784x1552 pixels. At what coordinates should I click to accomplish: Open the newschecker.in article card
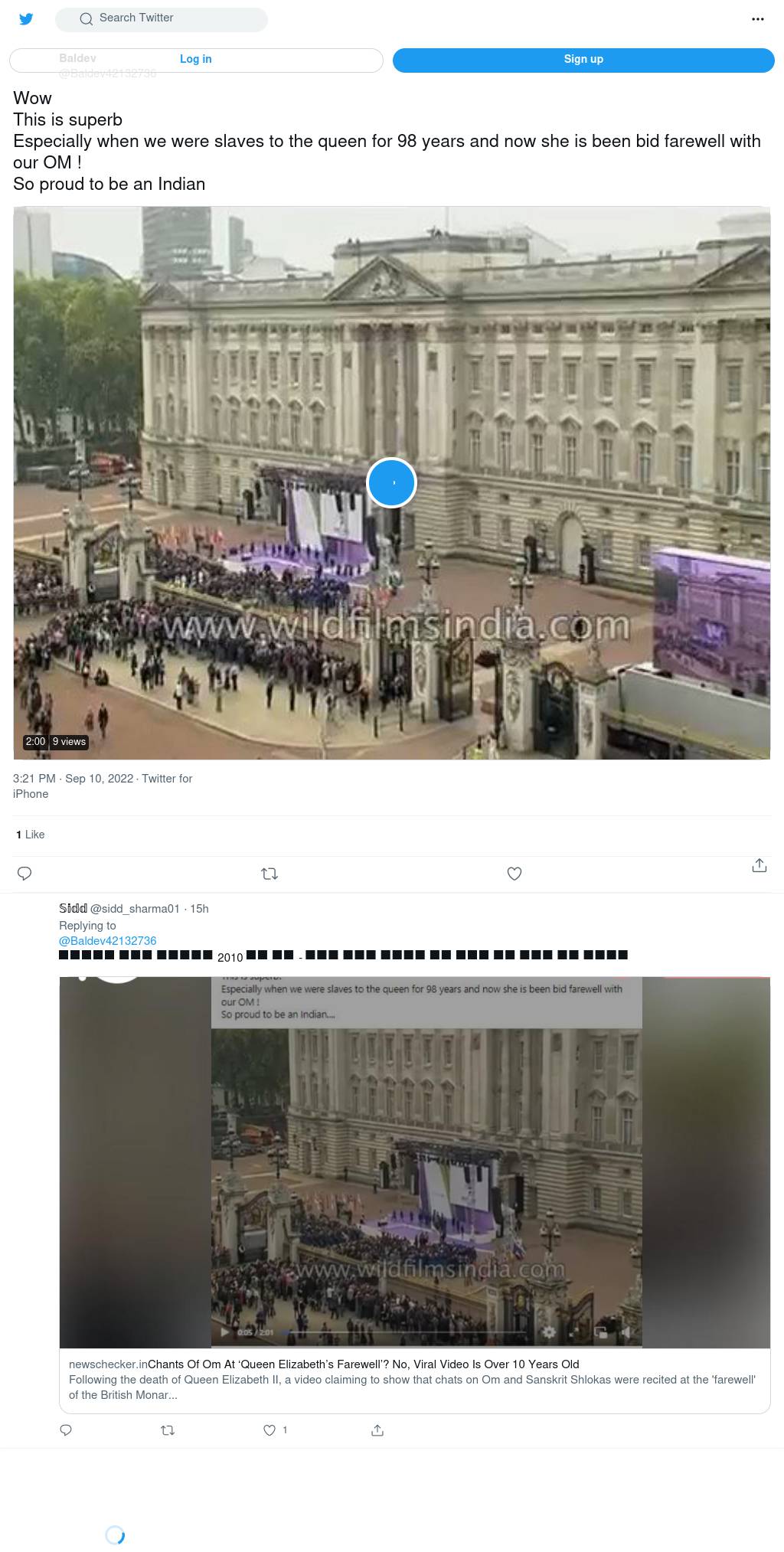(415, 1194)
